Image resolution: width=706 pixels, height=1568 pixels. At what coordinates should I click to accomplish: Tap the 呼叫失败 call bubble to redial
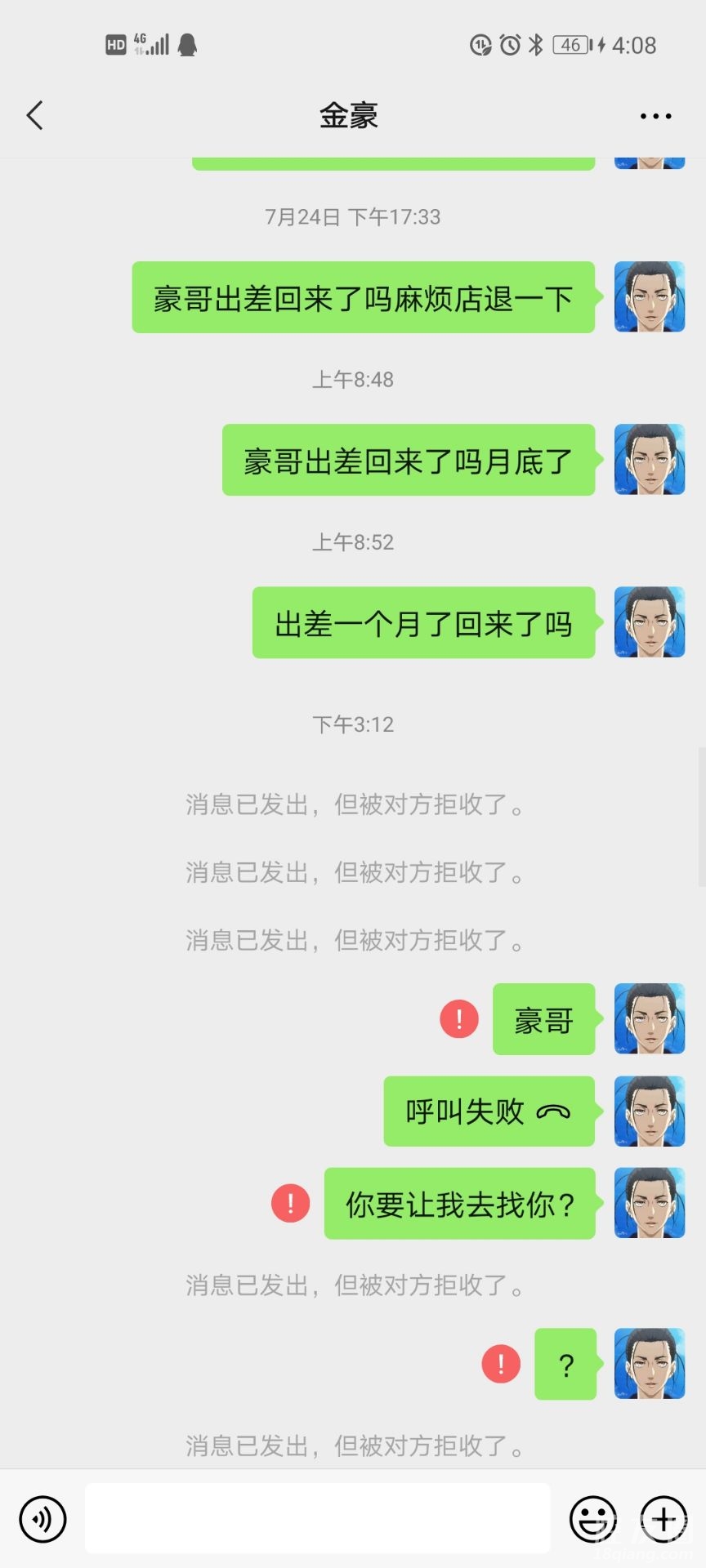(489, 1111)
